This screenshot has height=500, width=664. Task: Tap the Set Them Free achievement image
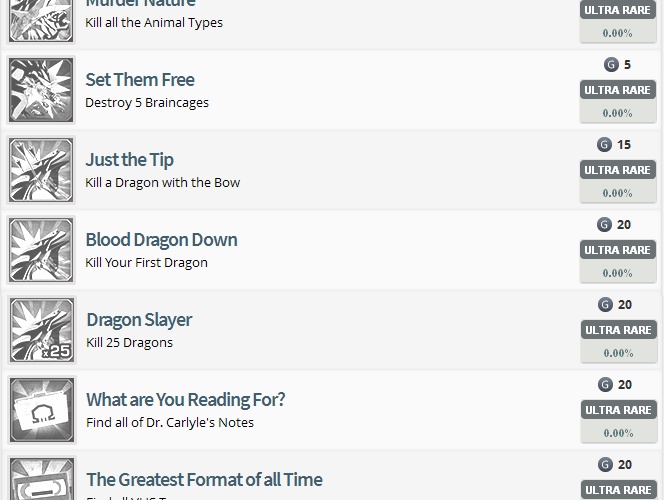[x=42, y=90]
